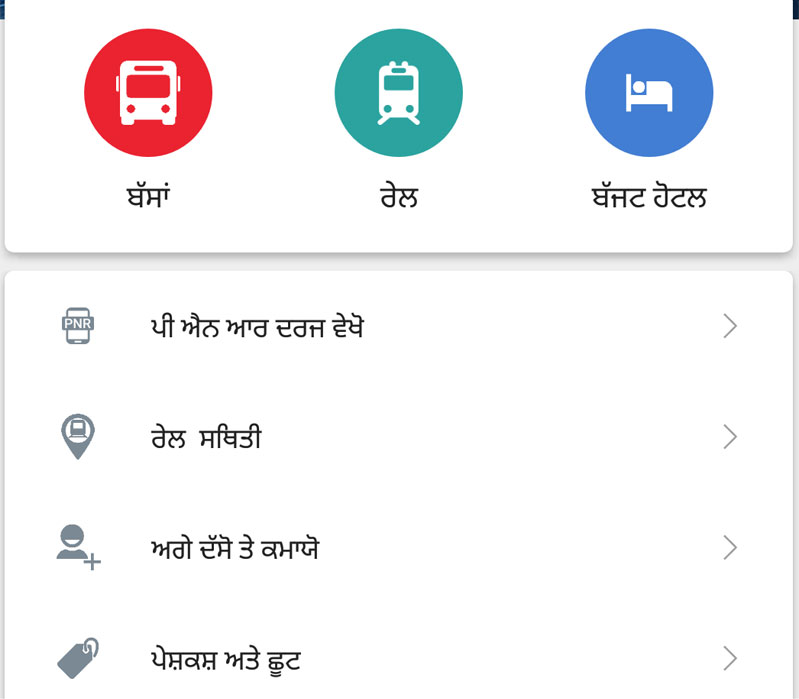This screenshot has height=699, width=799.
Task: Open the ਪੀ ਐਨ ਆਰ ਦਰਜ ਵੇਖੋ row
Action: point(398,327)
